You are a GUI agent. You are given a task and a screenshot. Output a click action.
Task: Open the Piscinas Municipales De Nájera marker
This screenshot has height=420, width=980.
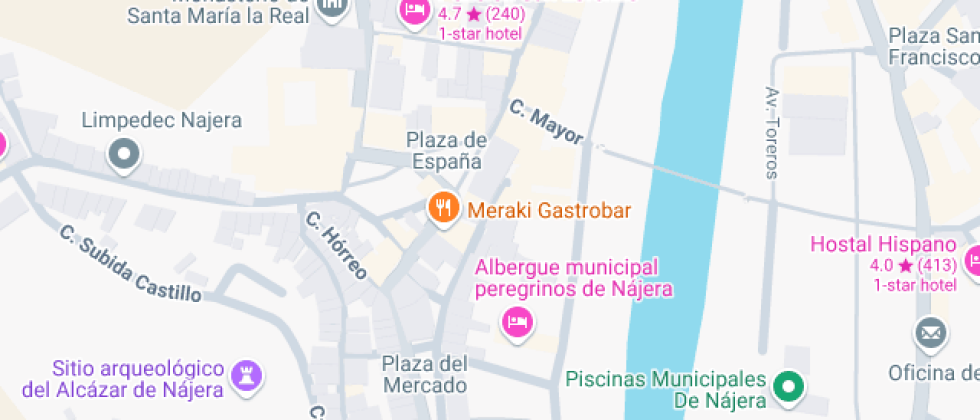(788, 386)
